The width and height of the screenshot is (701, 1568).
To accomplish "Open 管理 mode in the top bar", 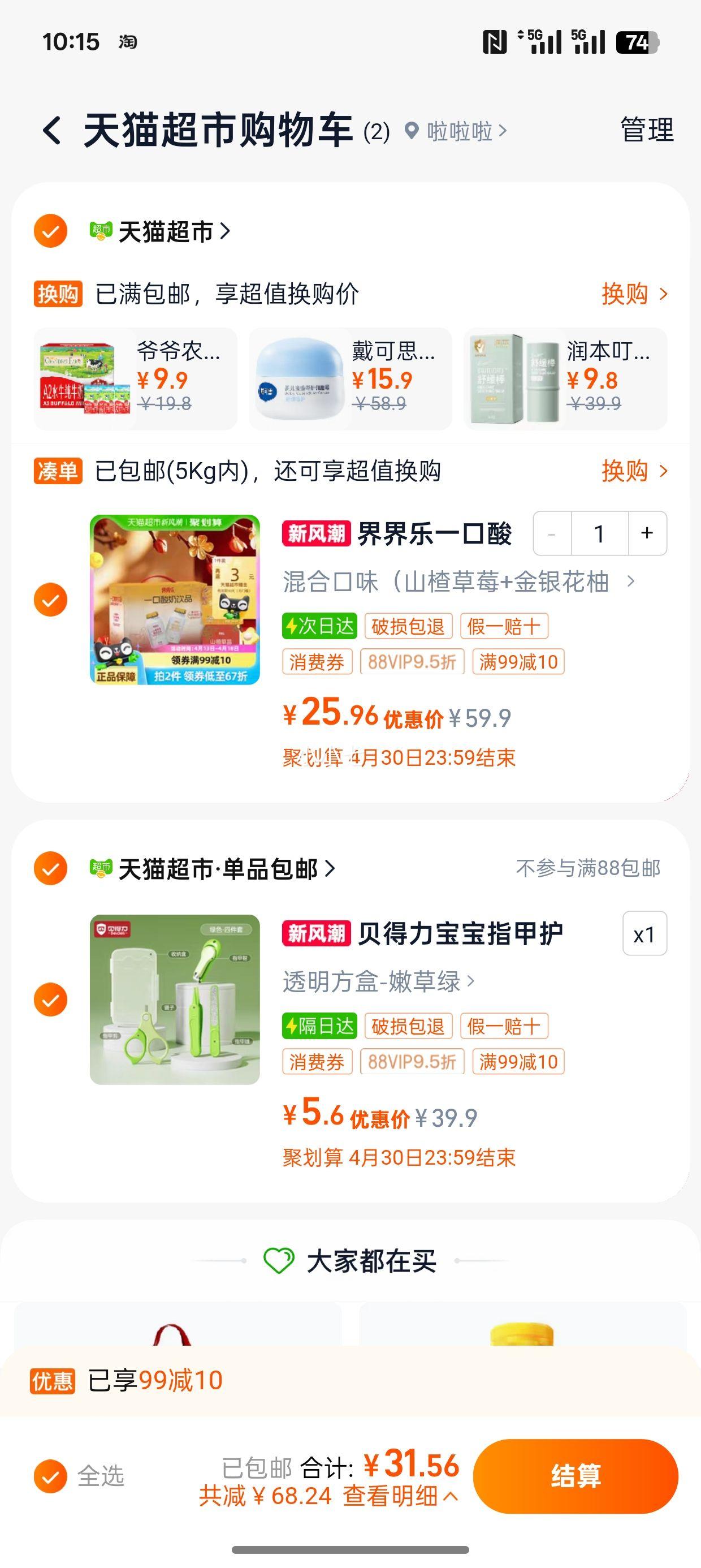I will tap(646, 130).
